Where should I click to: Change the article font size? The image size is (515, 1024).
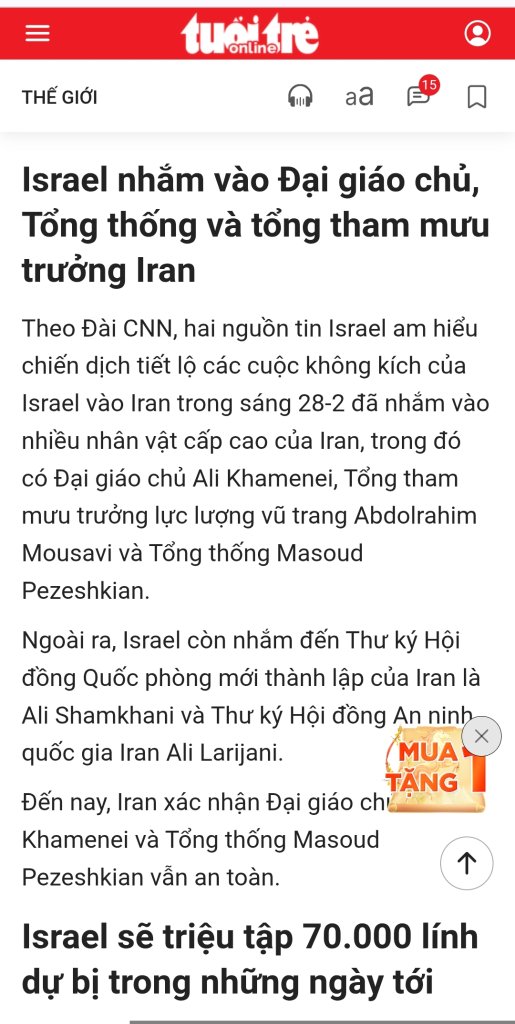359,97
